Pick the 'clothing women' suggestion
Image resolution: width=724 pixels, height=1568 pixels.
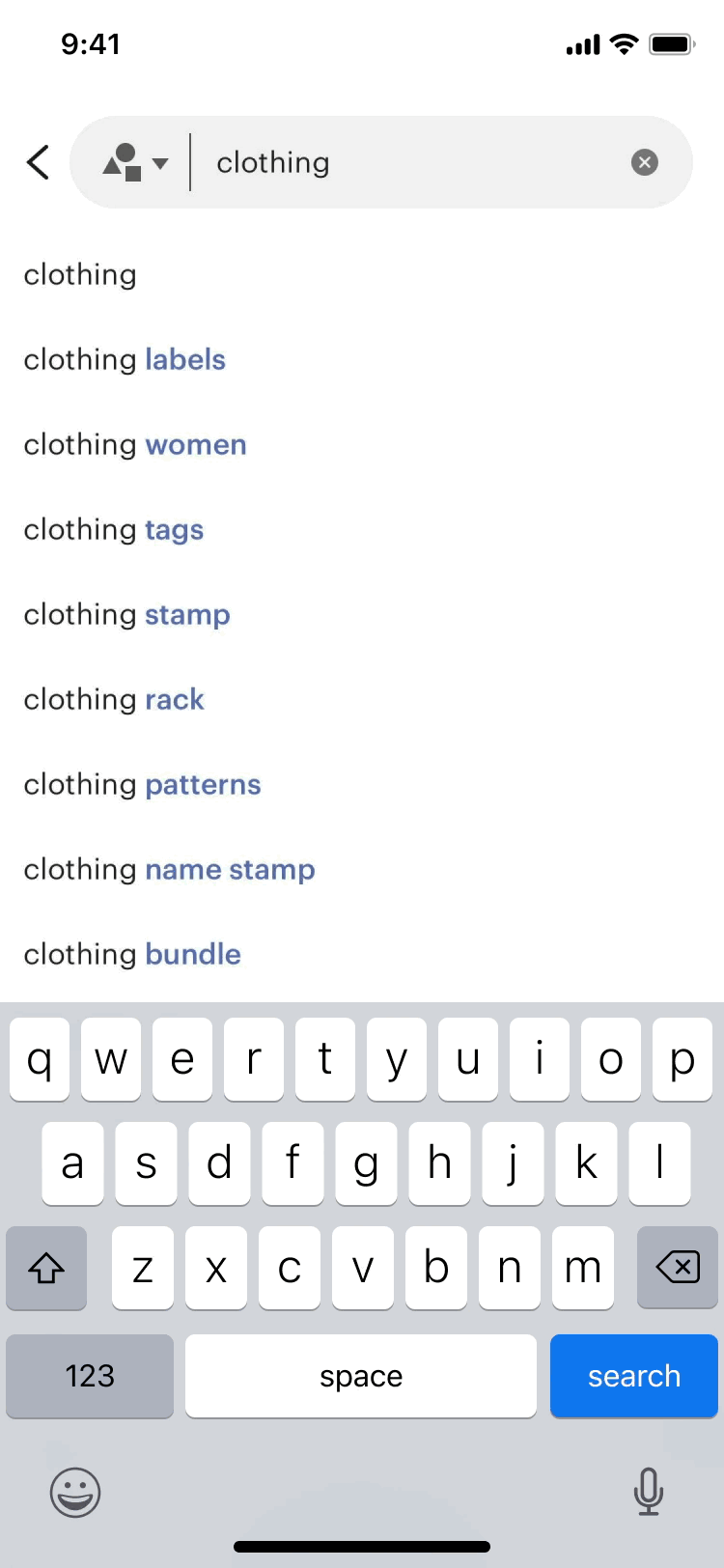click(135, 445)
